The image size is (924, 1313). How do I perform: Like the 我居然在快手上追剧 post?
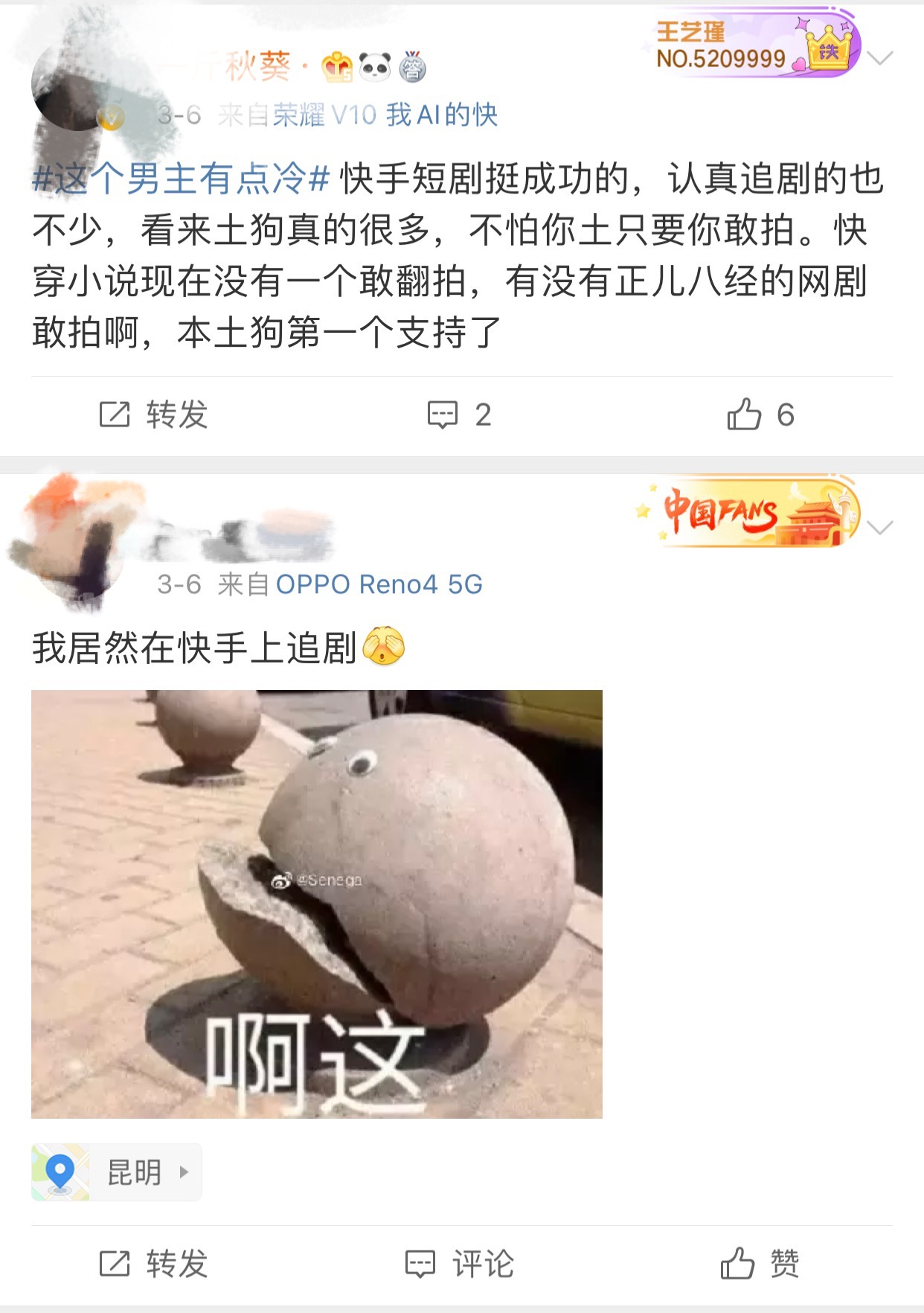(760, 1264)
